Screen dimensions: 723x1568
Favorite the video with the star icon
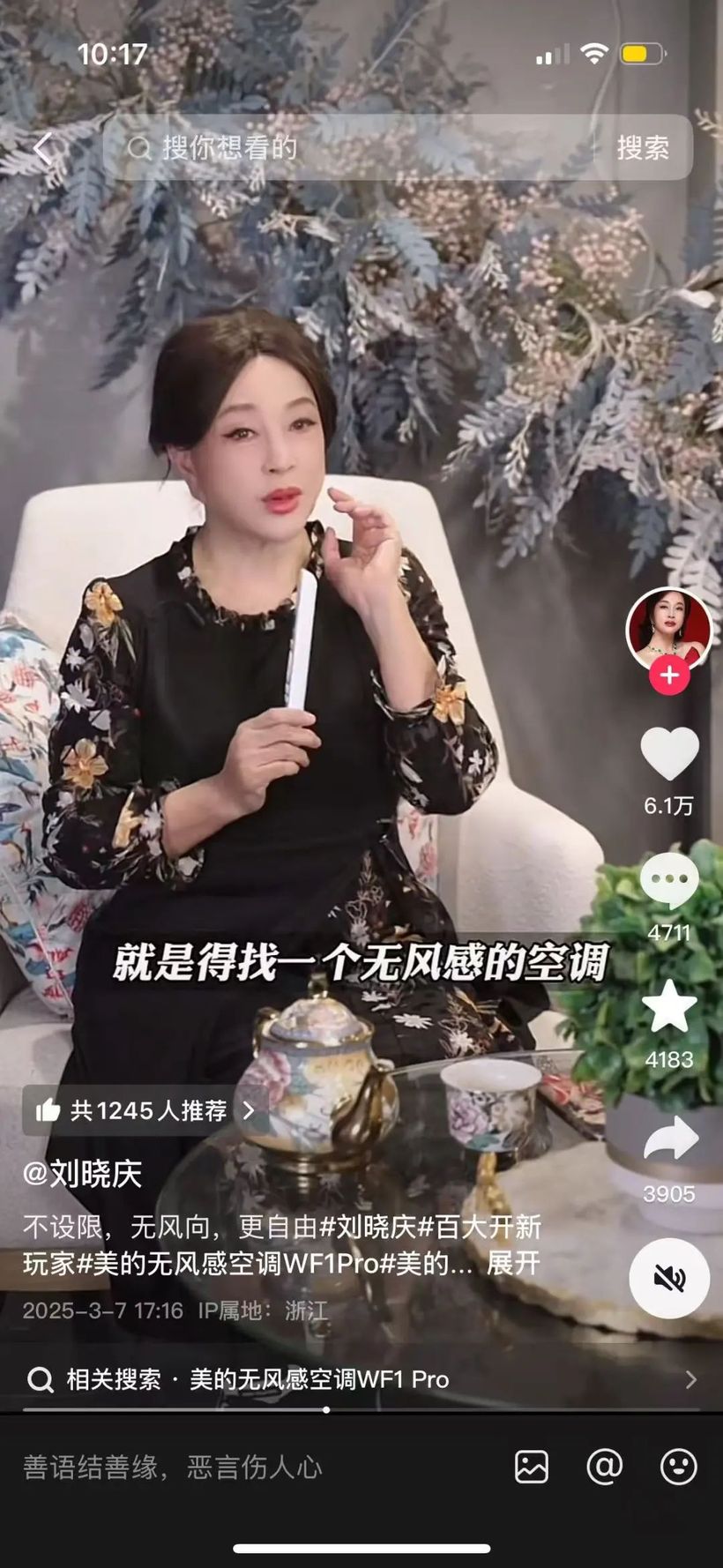(669, 1006)
